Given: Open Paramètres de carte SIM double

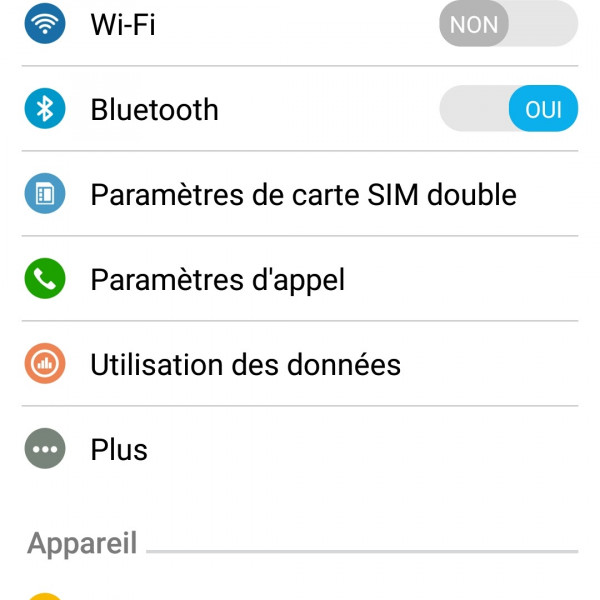Looking at the screenshot, I should pyautogui.click(x=303, y=194).
